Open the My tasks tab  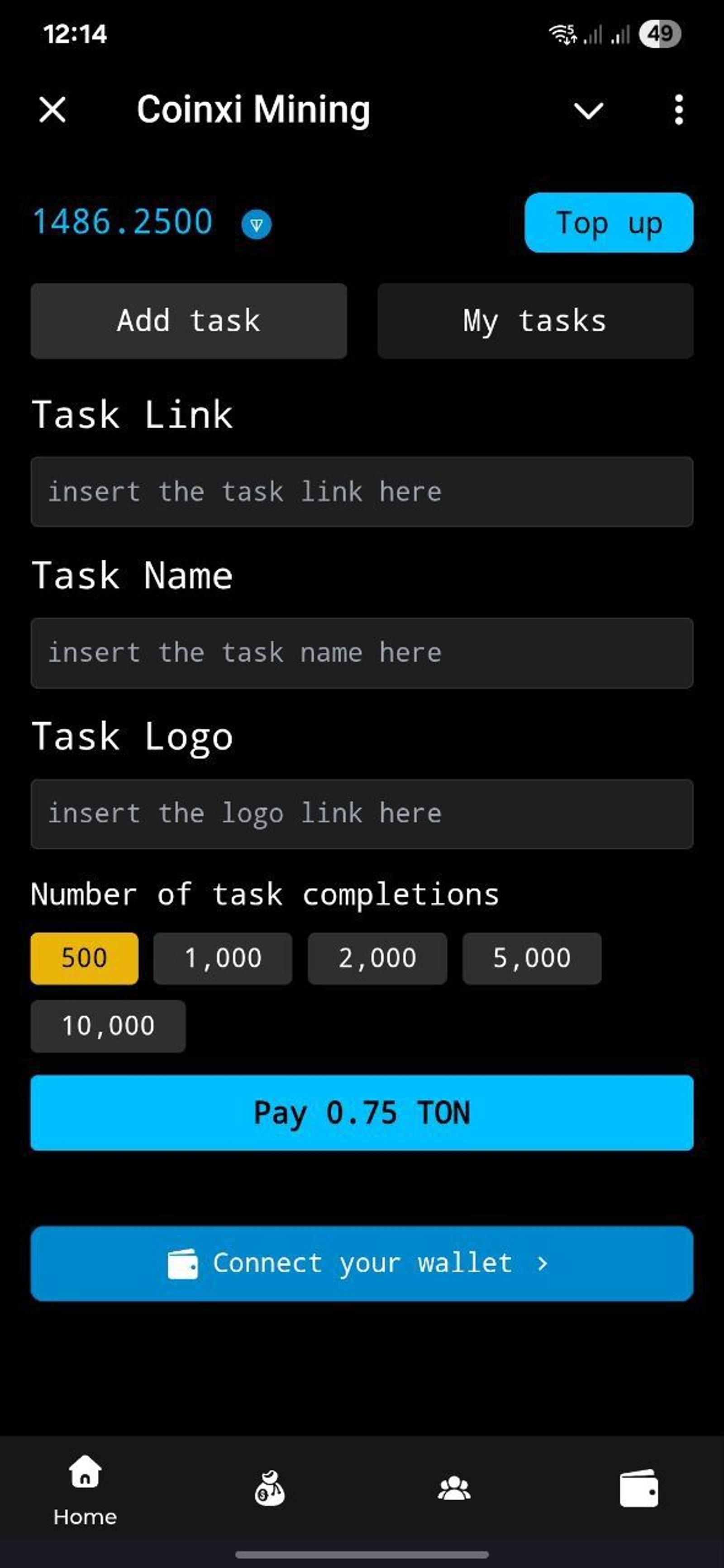pos(533,320)
